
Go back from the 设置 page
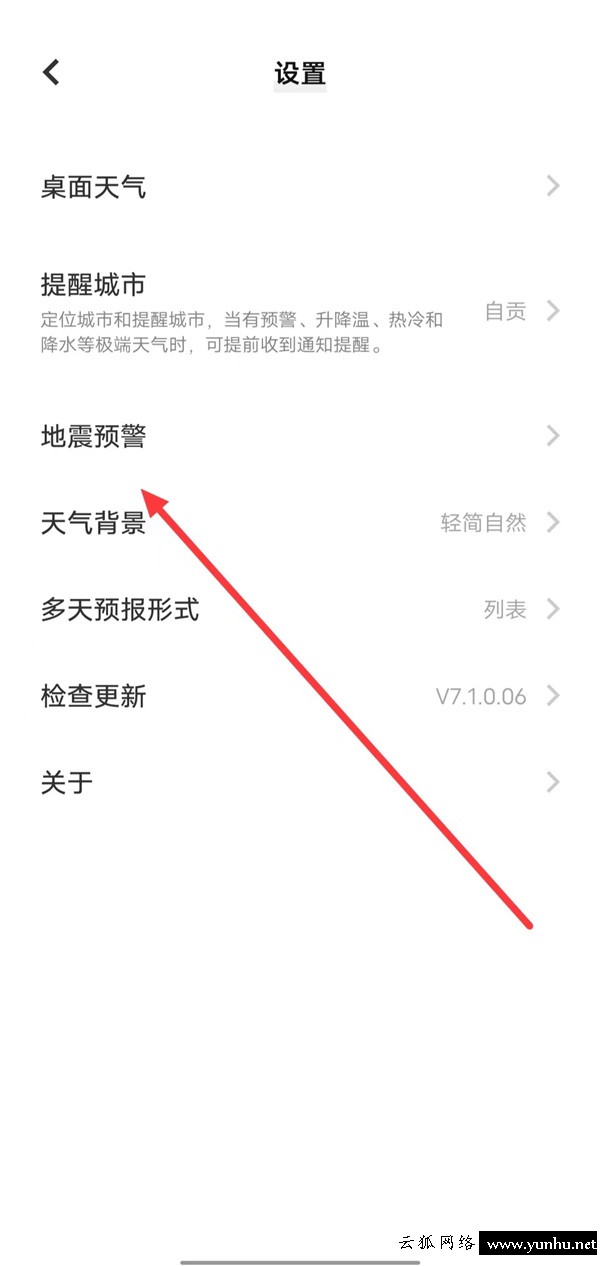(x=51, y=72)
